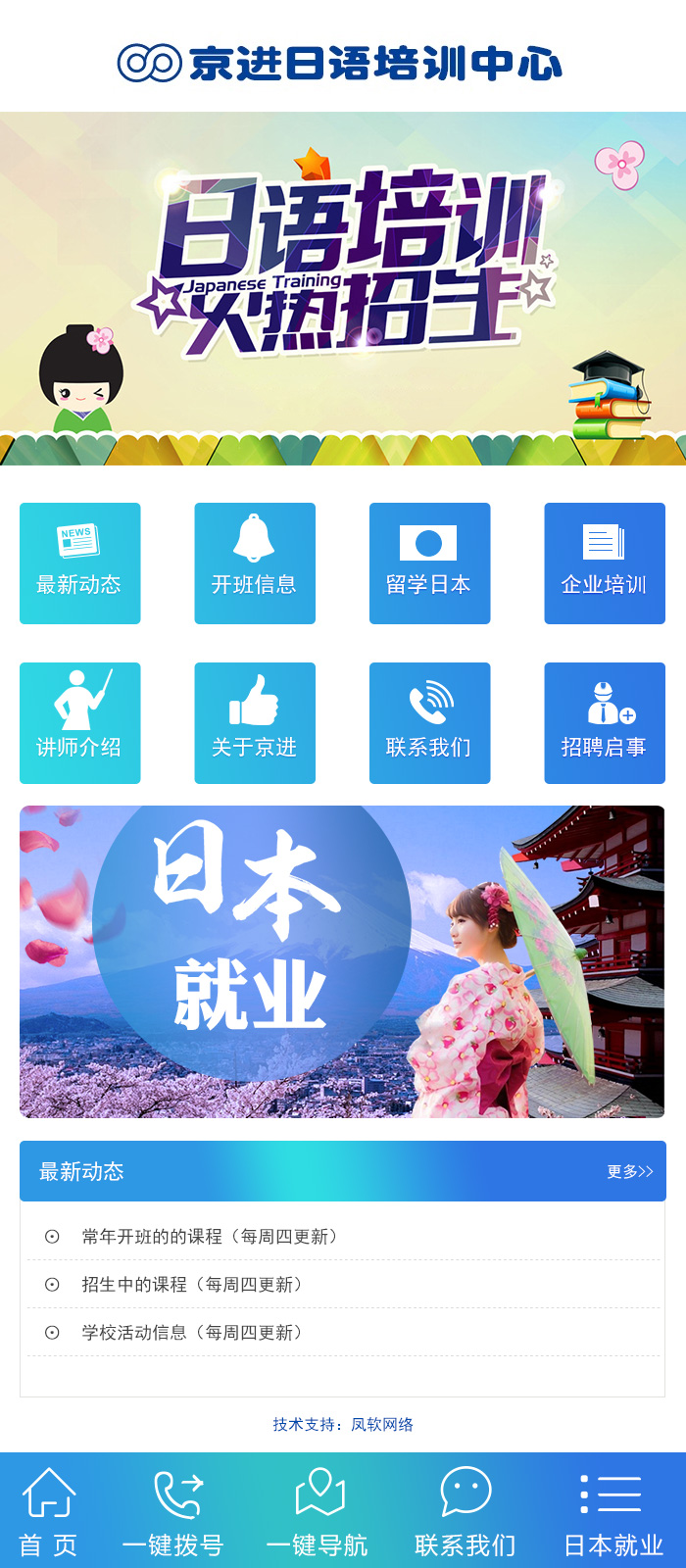
Task: Tap 联系我们 in the bottom bar
Action: point(465,1511)
